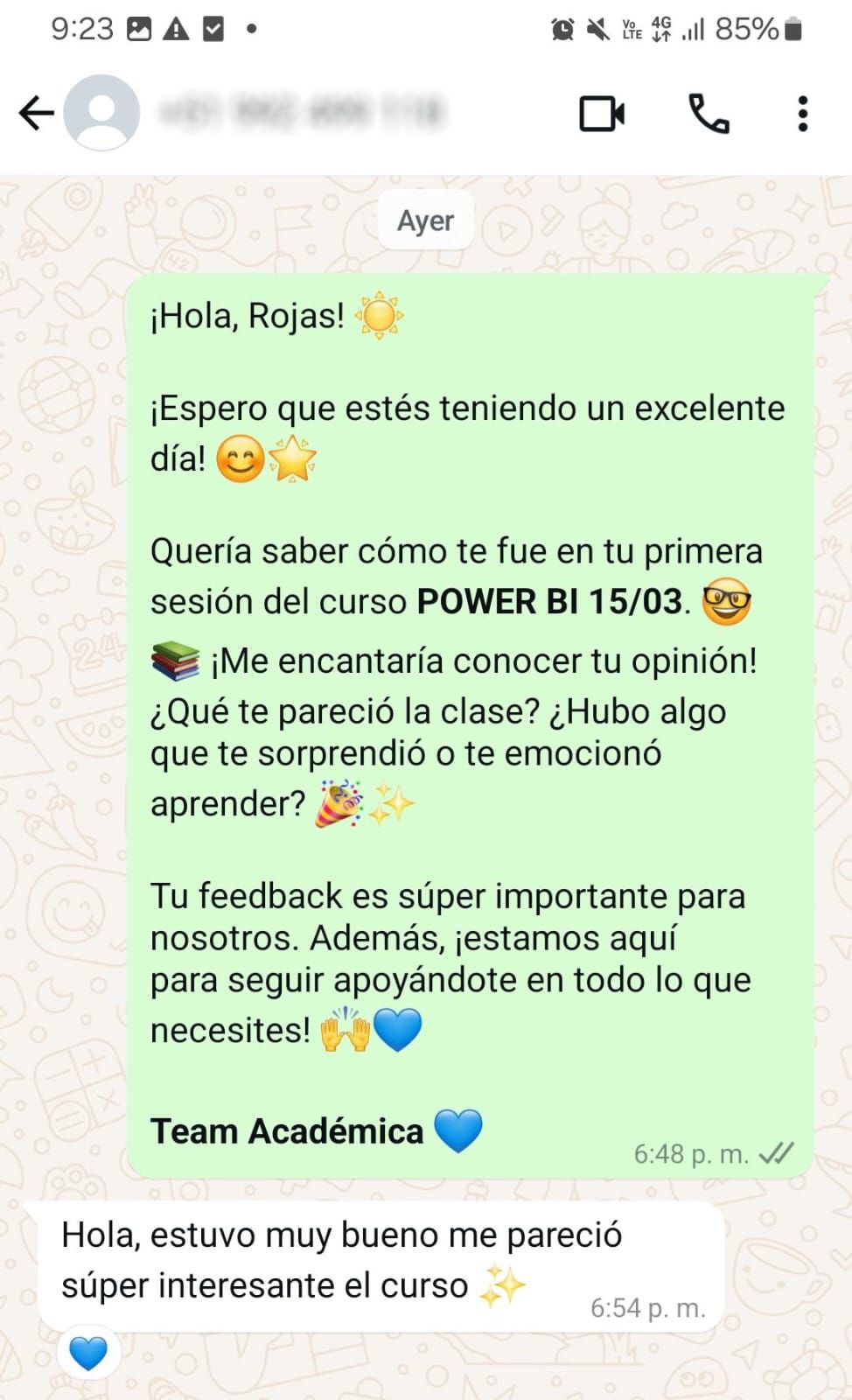Open the three-dot overflow menu

(x=801, y=112)
